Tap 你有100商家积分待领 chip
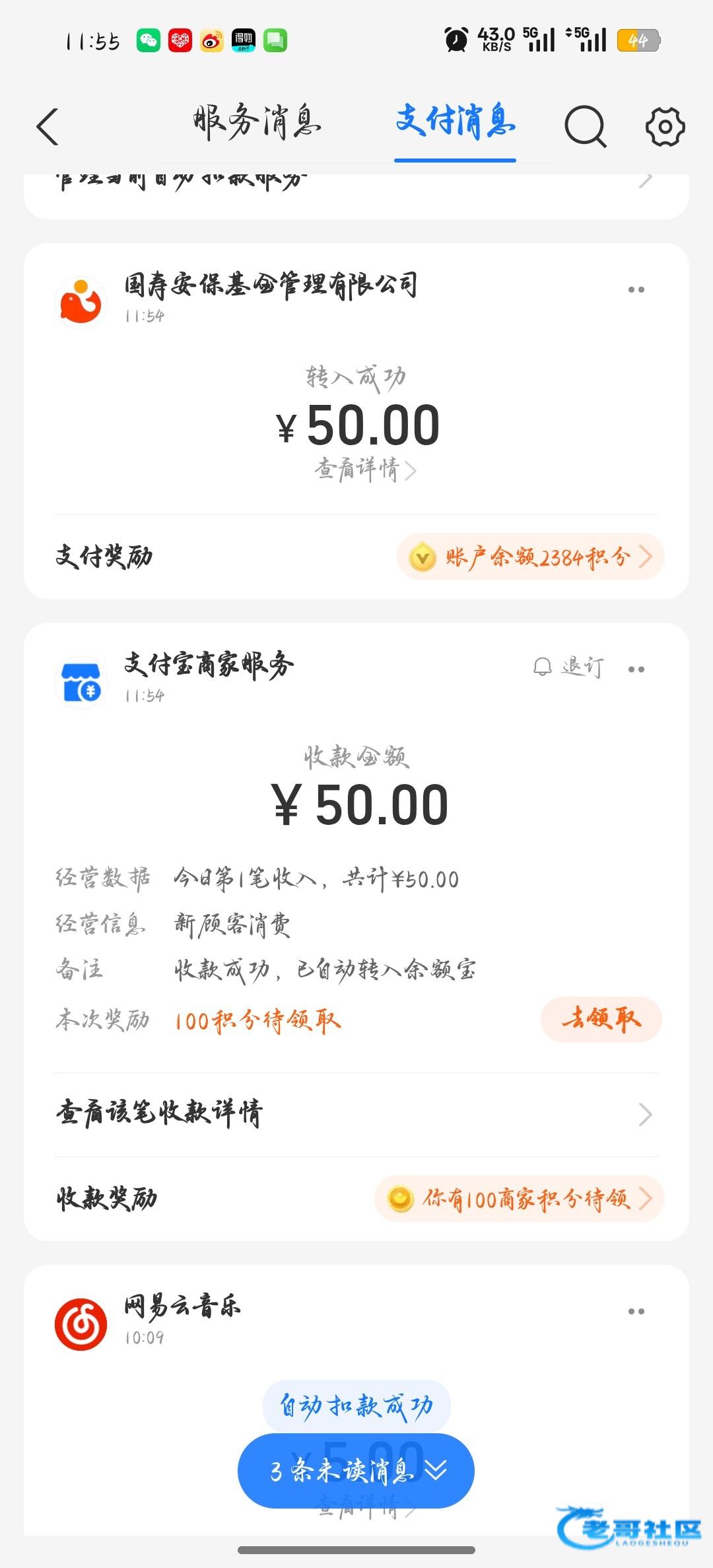Viewport: 713px width, 1568px height. click(x=519, y=1198)
